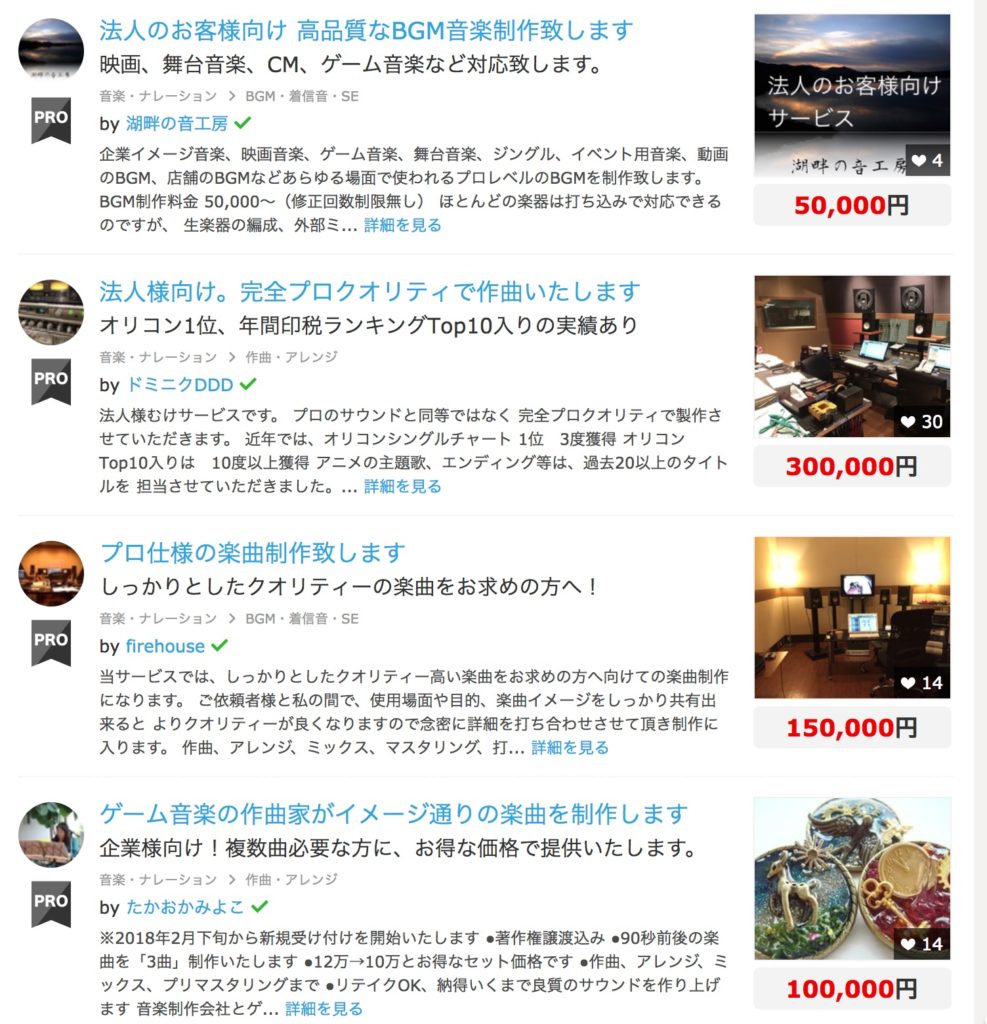The height and width of the screenshot is (1024, 987).
Task: Tap the thumbnail of the 150,000円 service
Action: tap(851, 617)
